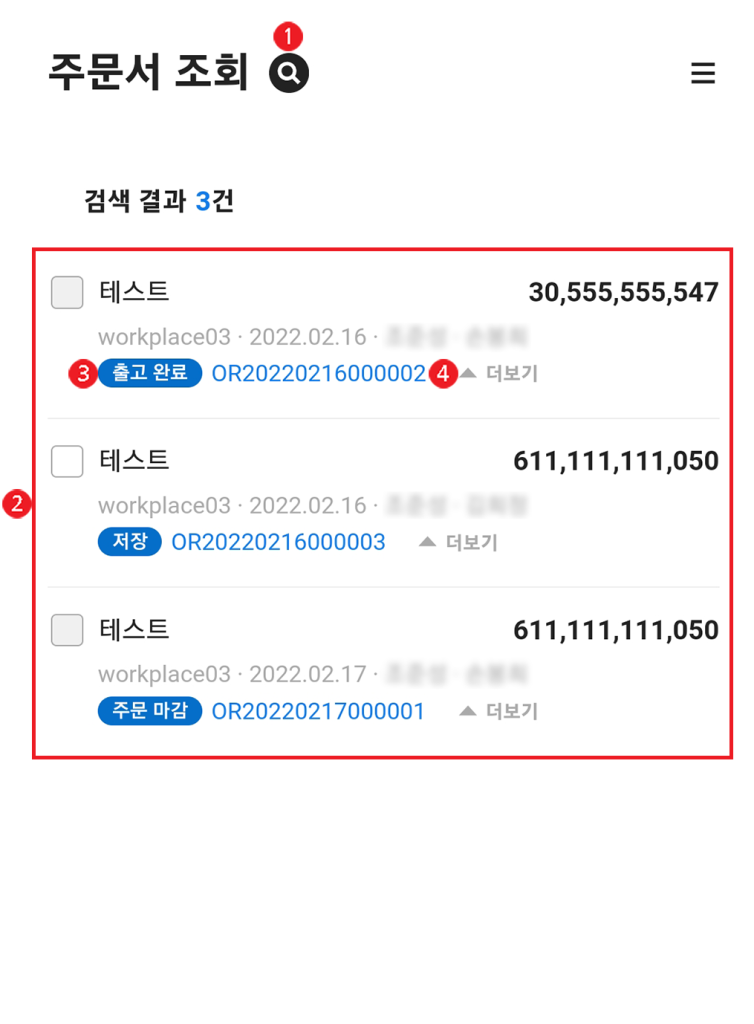This screenshot has width=754, height=1024.
Task: Expand 더보기 for order OR20220216000002
Action: 500,374
